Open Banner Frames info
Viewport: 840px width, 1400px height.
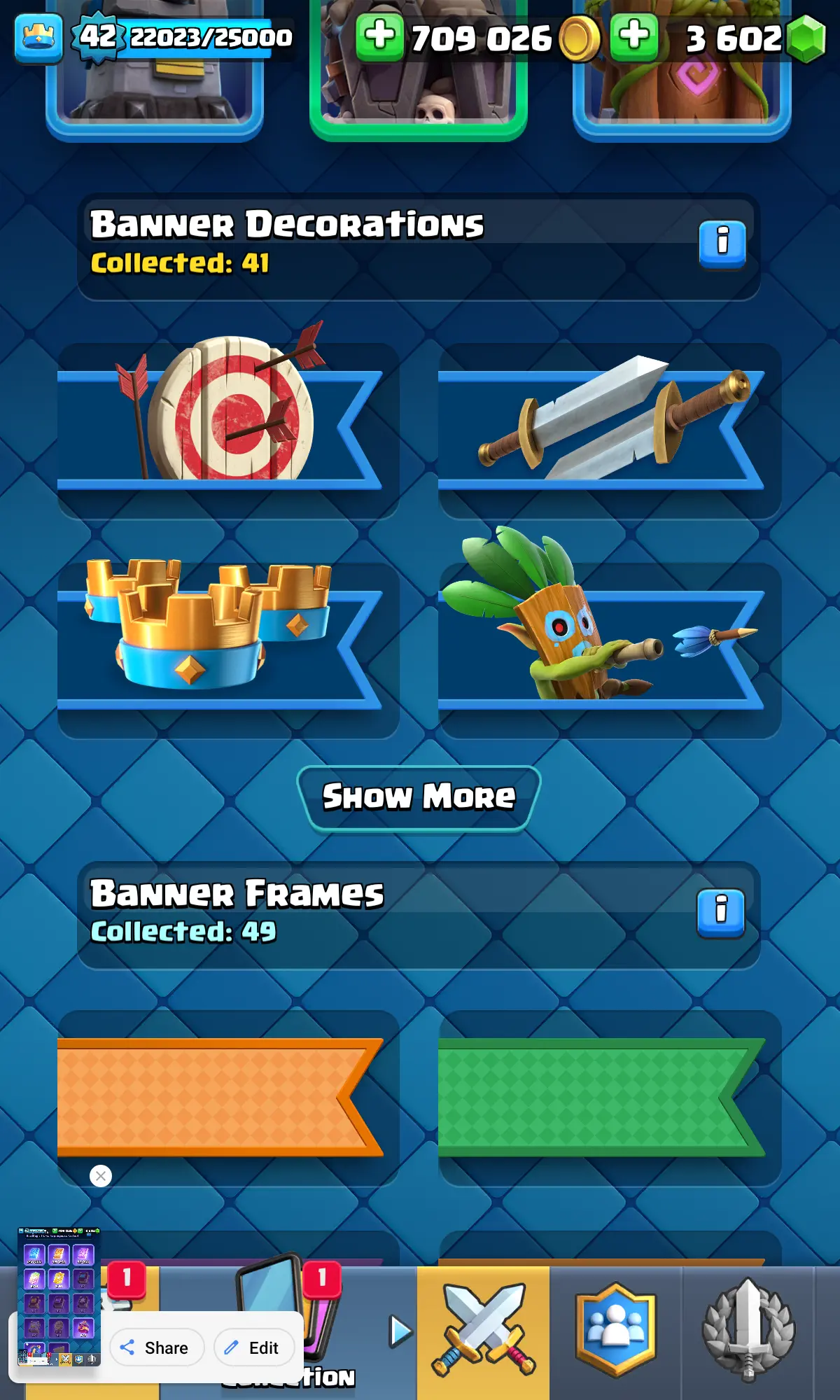pyautogui.click(x=721, y=912)
